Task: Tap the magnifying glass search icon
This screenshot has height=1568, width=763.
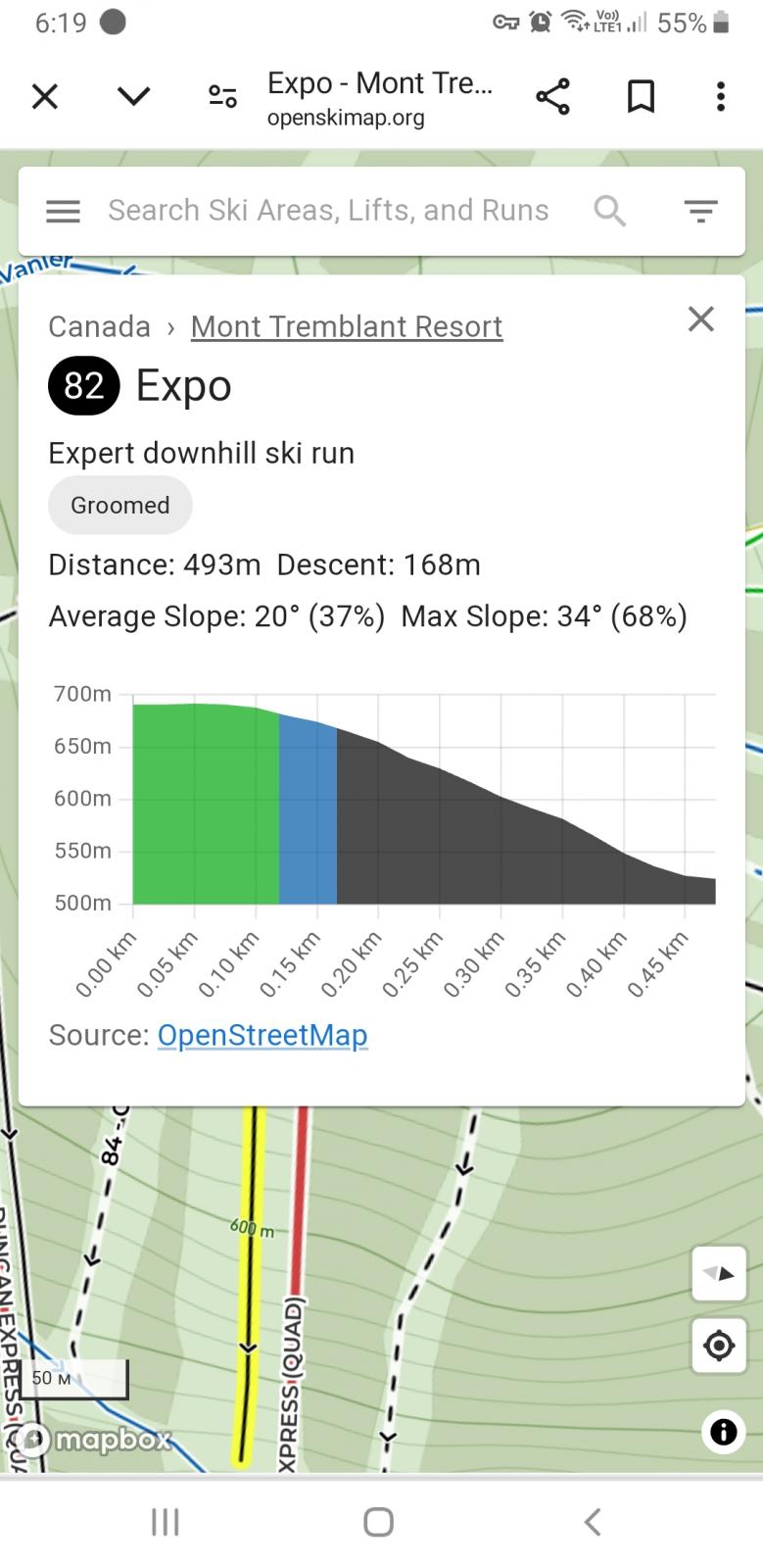Action: (609, 211)
